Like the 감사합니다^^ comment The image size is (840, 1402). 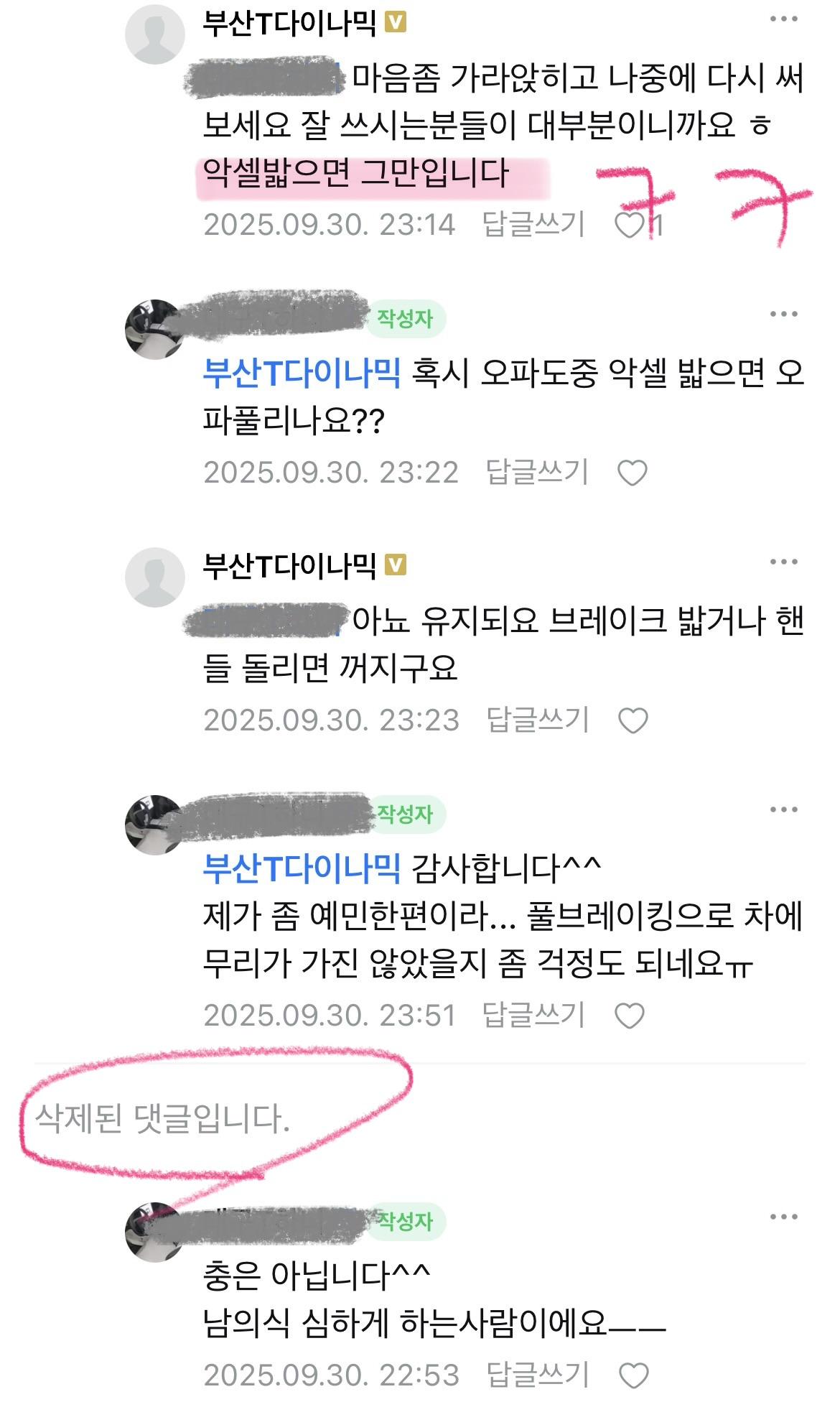[x=630, y=1016]
